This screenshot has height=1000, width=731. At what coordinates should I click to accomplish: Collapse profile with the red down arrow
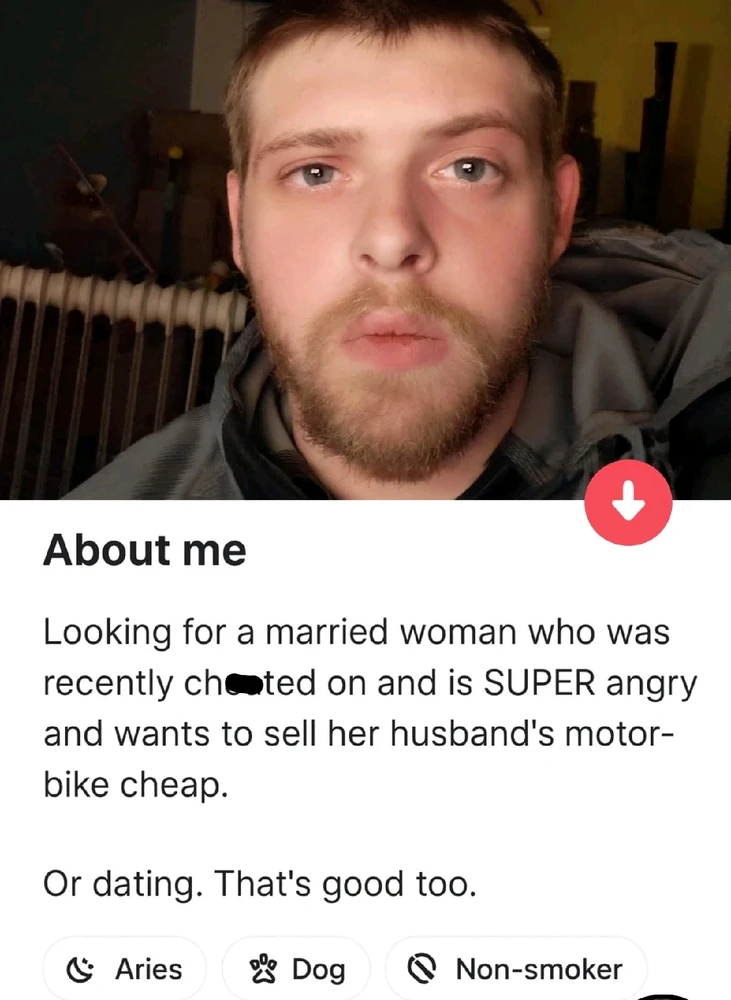(628, 505)
